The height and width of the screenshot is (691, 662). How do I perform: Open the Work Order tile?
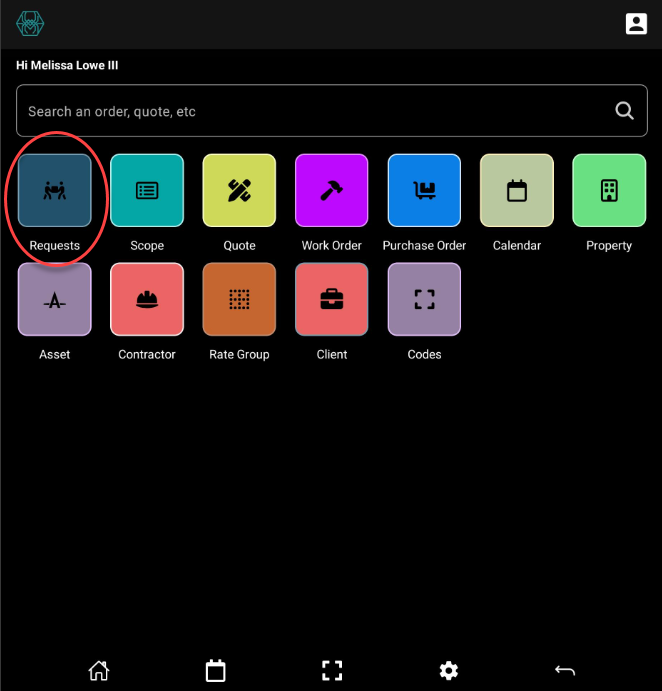pos(332,190)
